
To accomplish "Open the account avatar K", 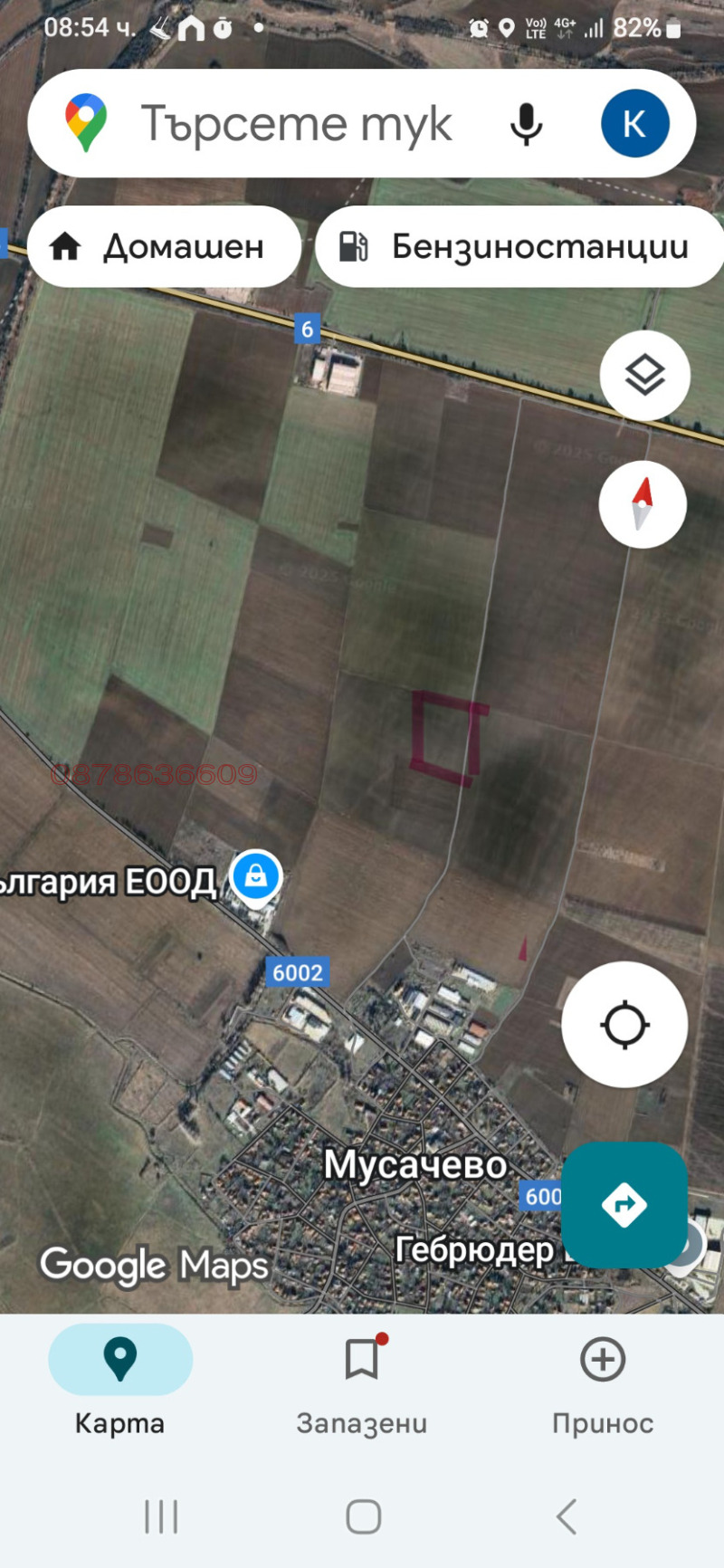I will 634,124.
